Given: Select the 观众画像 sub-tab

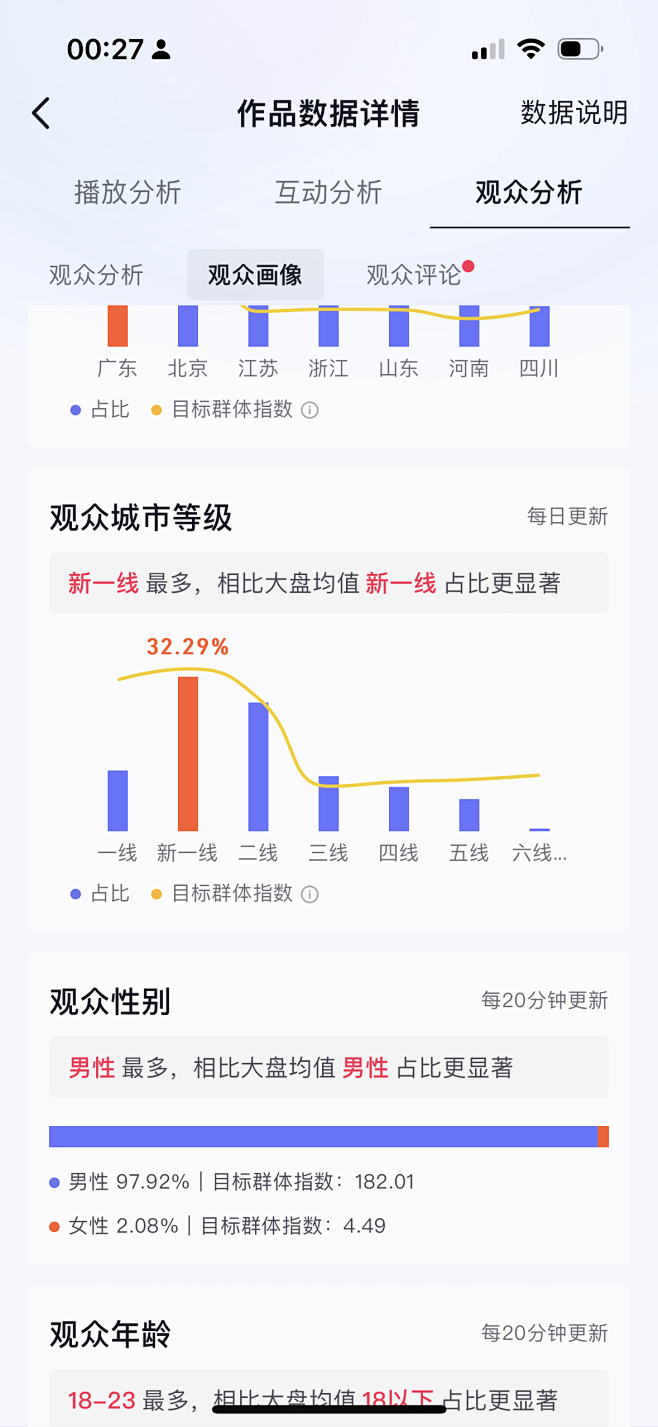Looking at the screenshot, I should pyautogui.click(x=255, y=275).
